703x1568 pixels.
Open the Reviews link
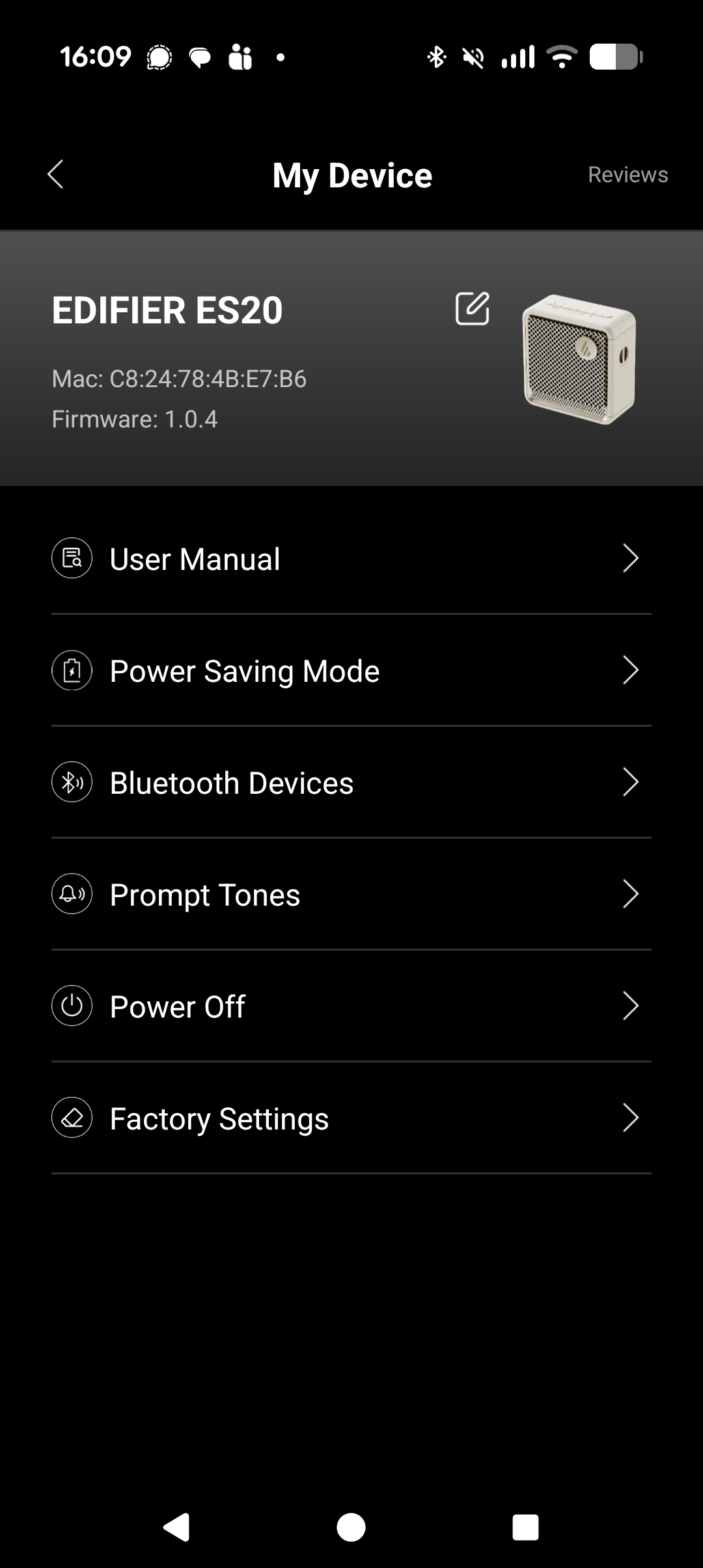[x=627, y=174]
